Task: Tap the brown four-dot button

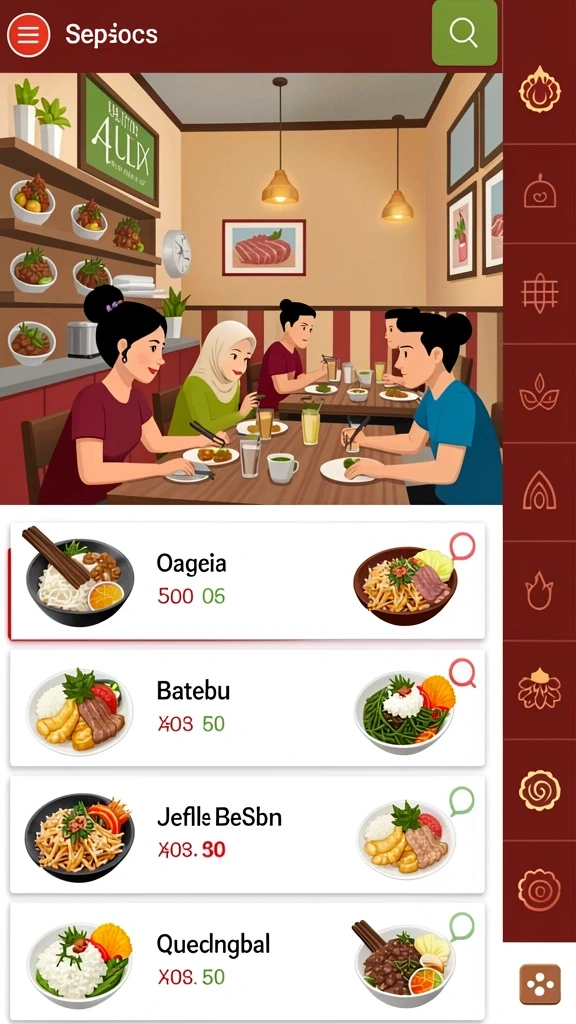Action: (540, 984)
